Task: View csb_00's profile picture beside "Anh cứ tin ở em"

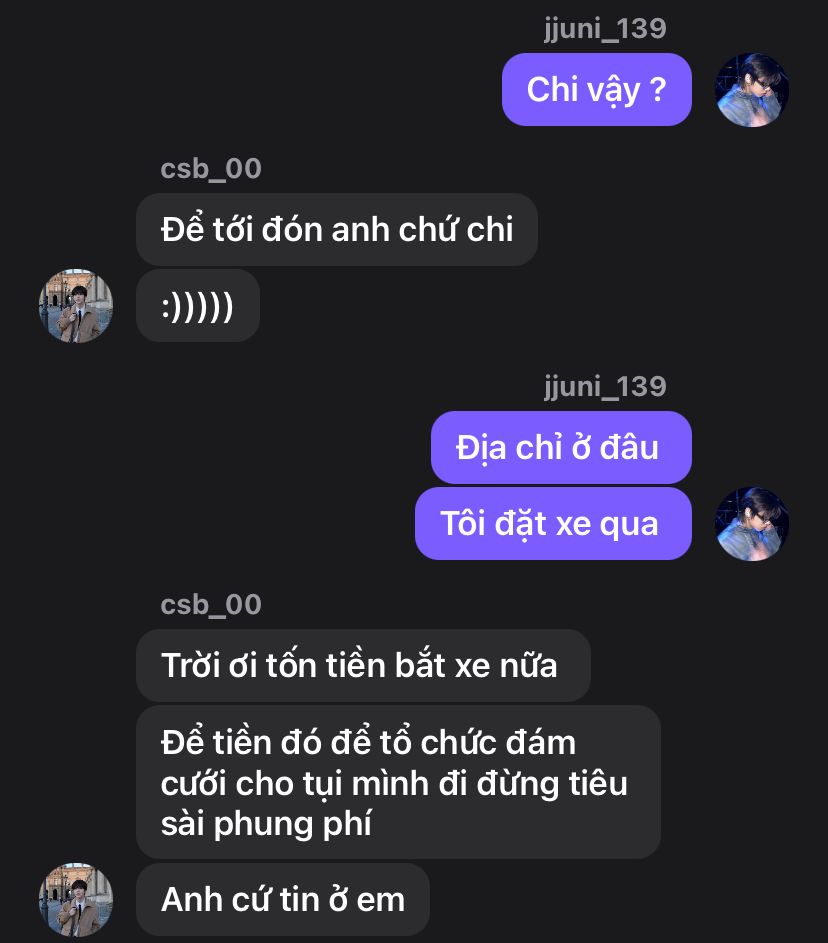Action: click(x=76, y=899)
